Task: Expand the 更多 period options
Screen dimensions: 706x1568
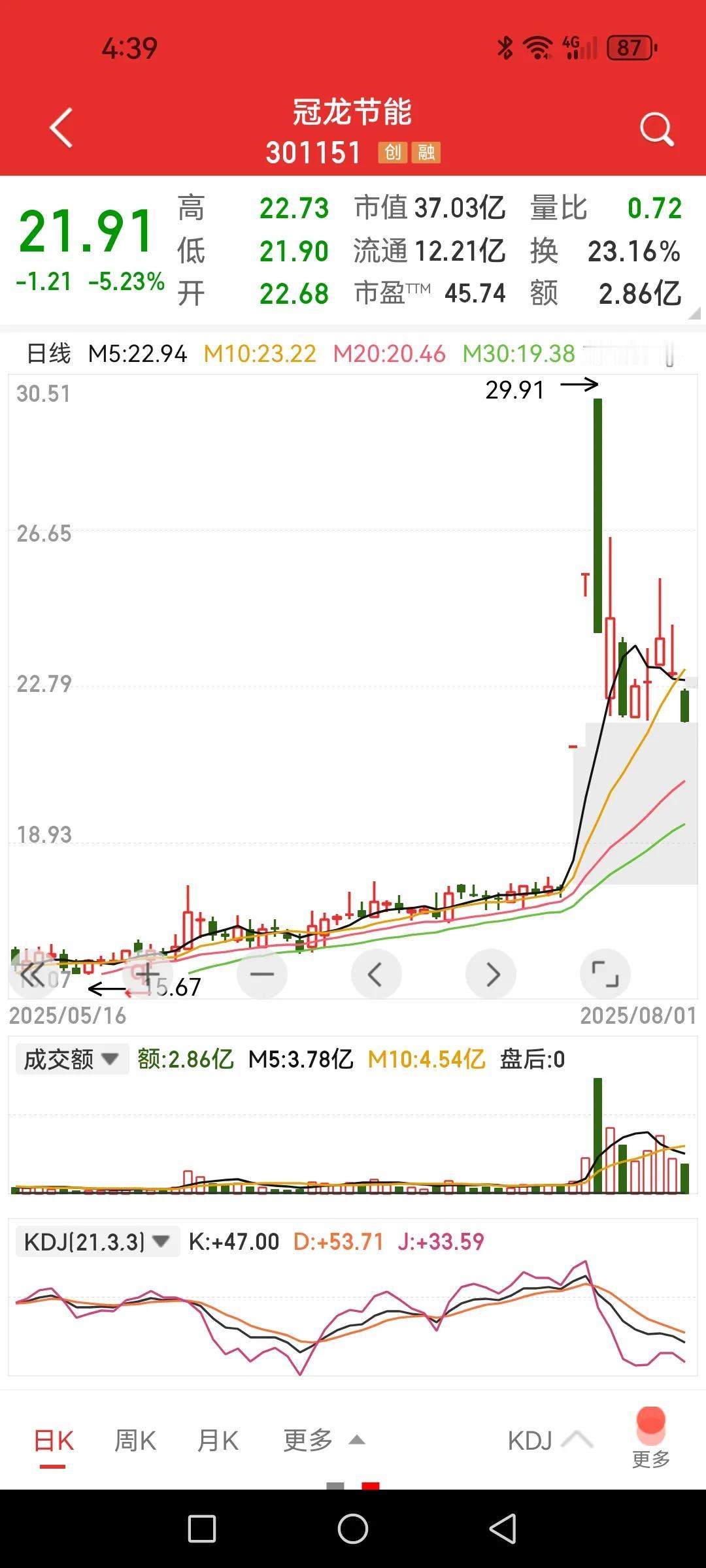Action: tap(324, 1440)
